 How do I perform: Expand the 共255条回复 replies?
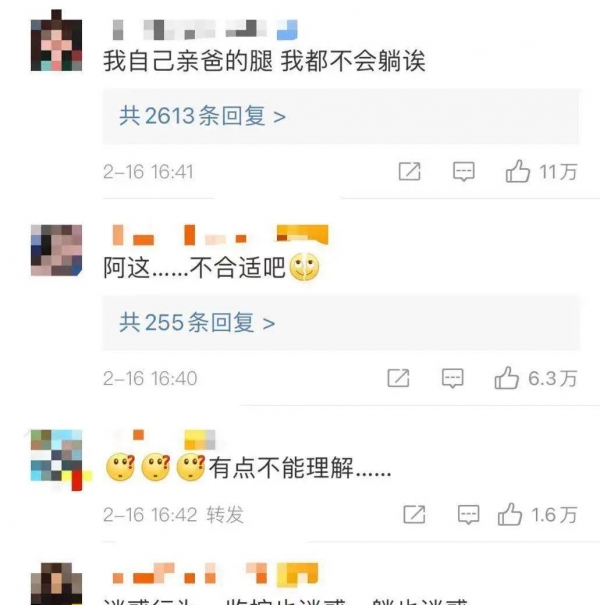coord(197,323)
